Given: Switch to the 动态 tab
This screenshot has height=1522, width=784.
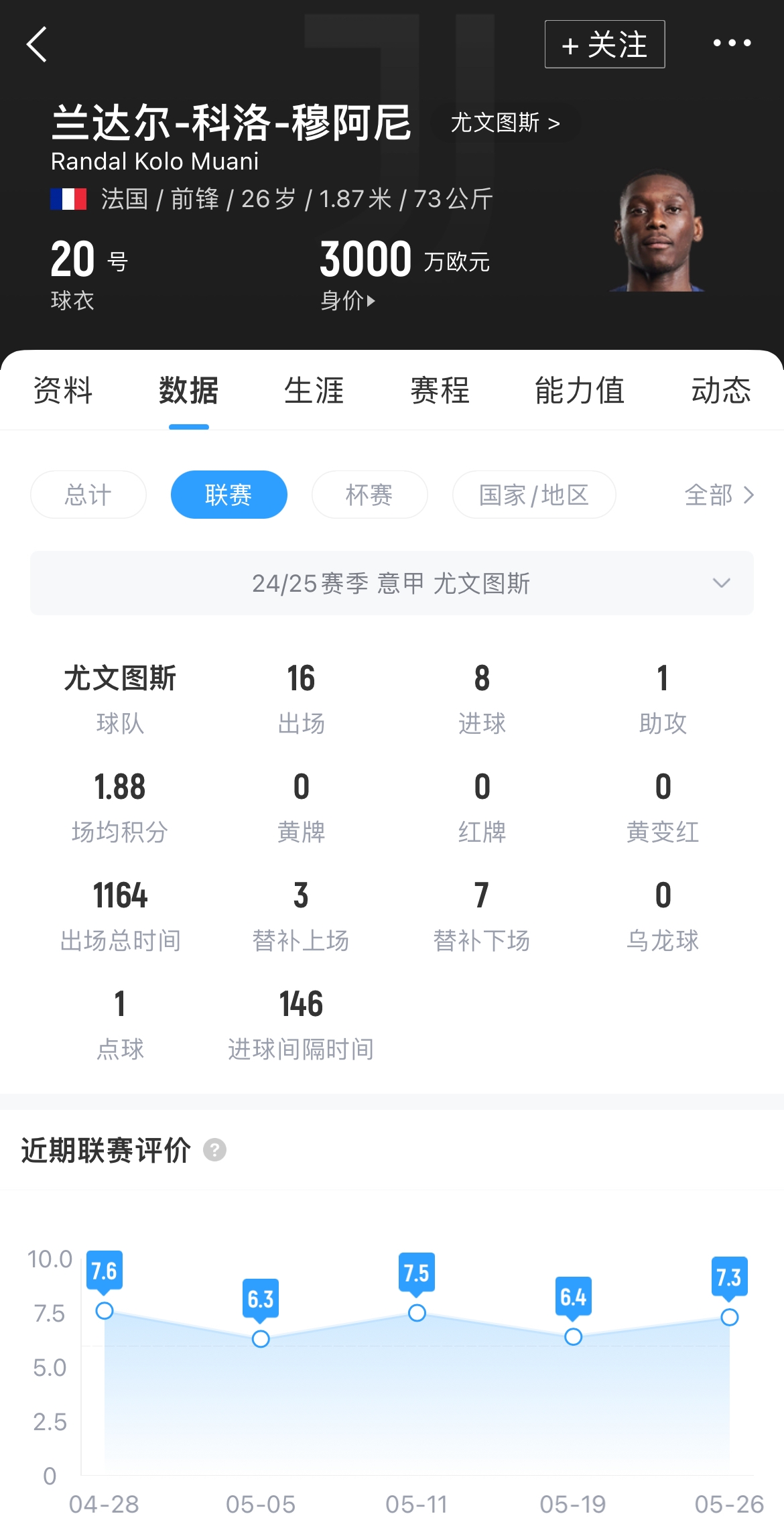Looking at the screenshot, I should coord(721,390).
